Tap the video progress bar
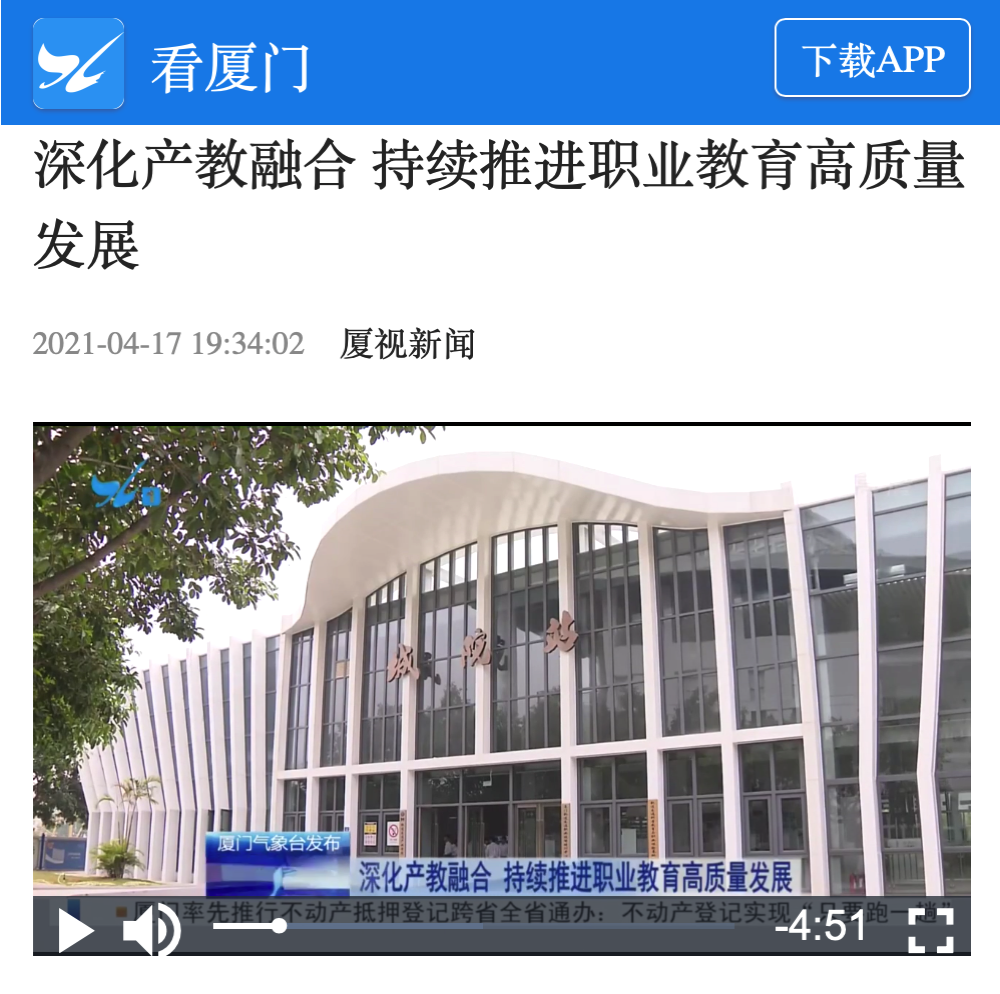Viewport: 1000px width, 994px height. tap(480, 926)
